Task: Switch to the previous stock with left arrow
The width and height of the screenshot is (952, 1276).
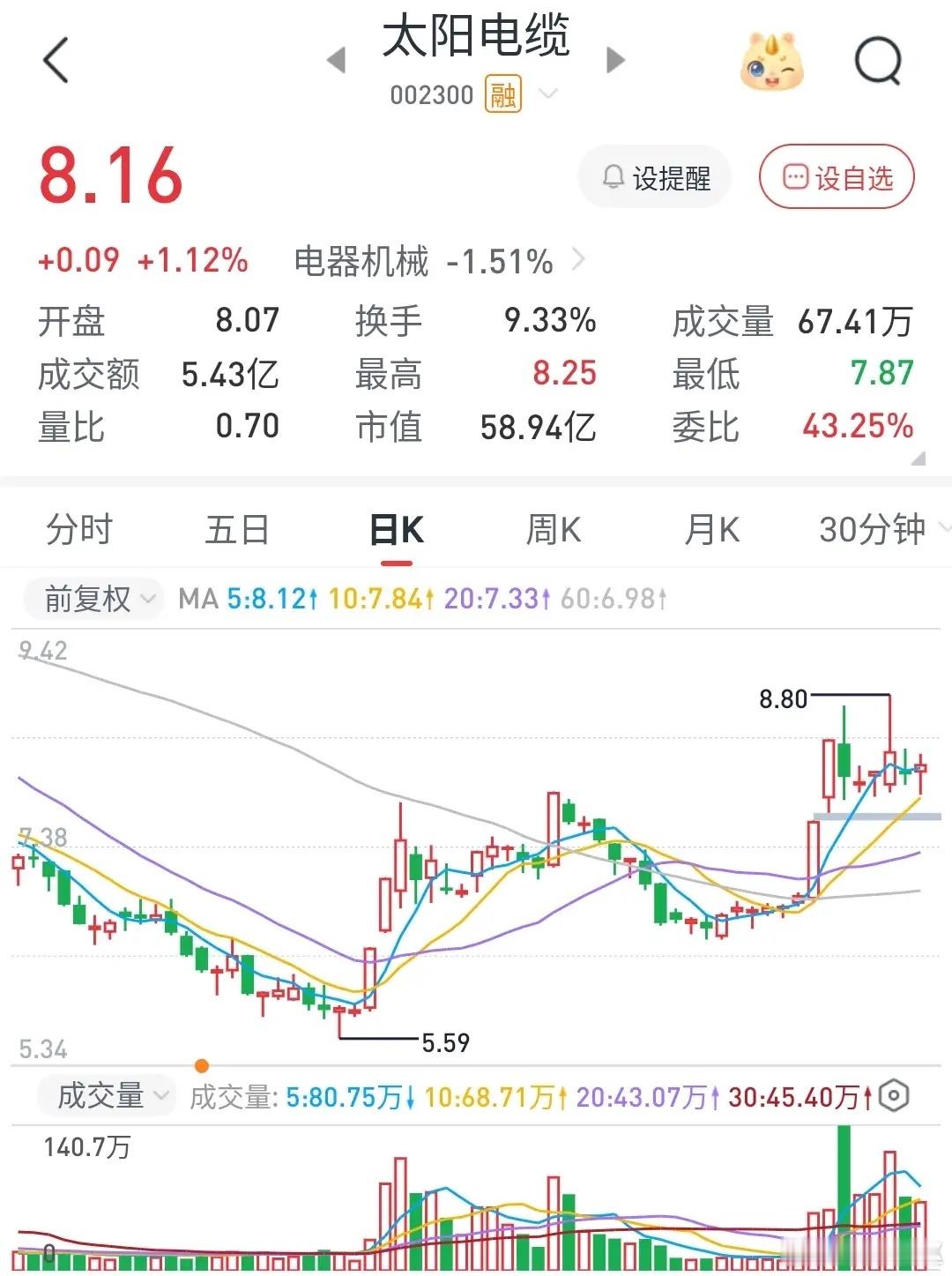Action: coord(336,60)
